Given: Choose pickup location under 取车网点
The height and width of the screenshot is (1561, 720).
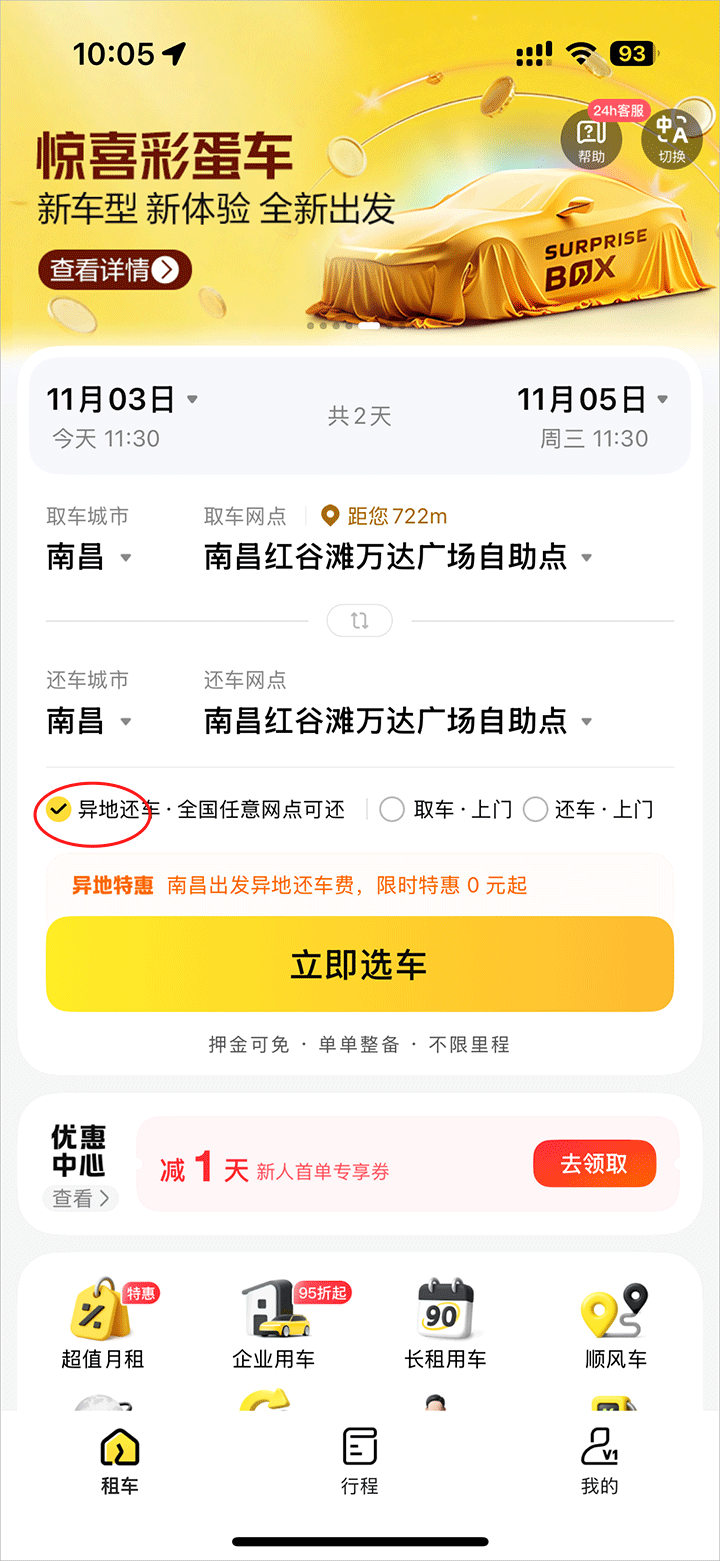Looking at the screenshot, I should [398, 557].
